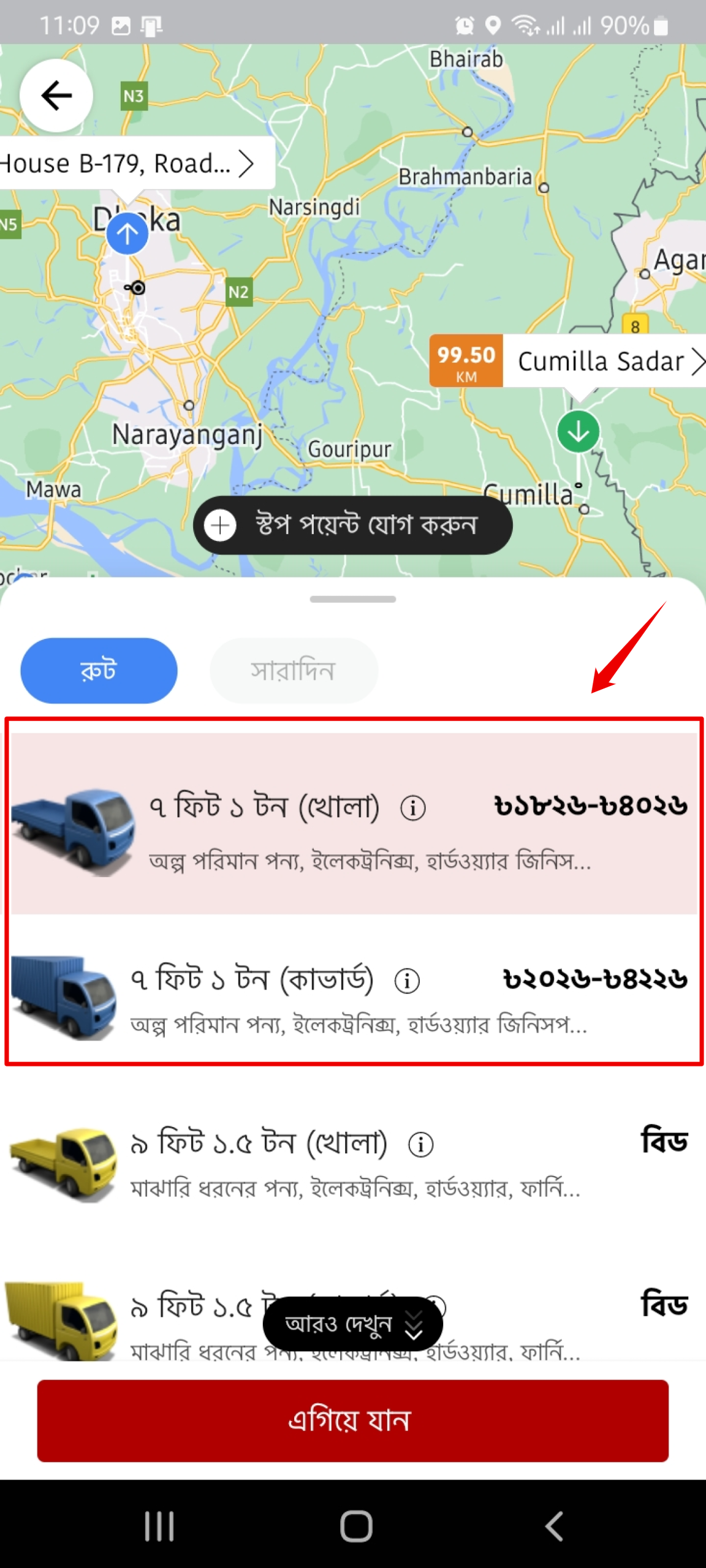Screen dimensions: 706x1568
Task: Show info for ৭ ফিট ১ টন (খোলা)
Action: [412, 808]
